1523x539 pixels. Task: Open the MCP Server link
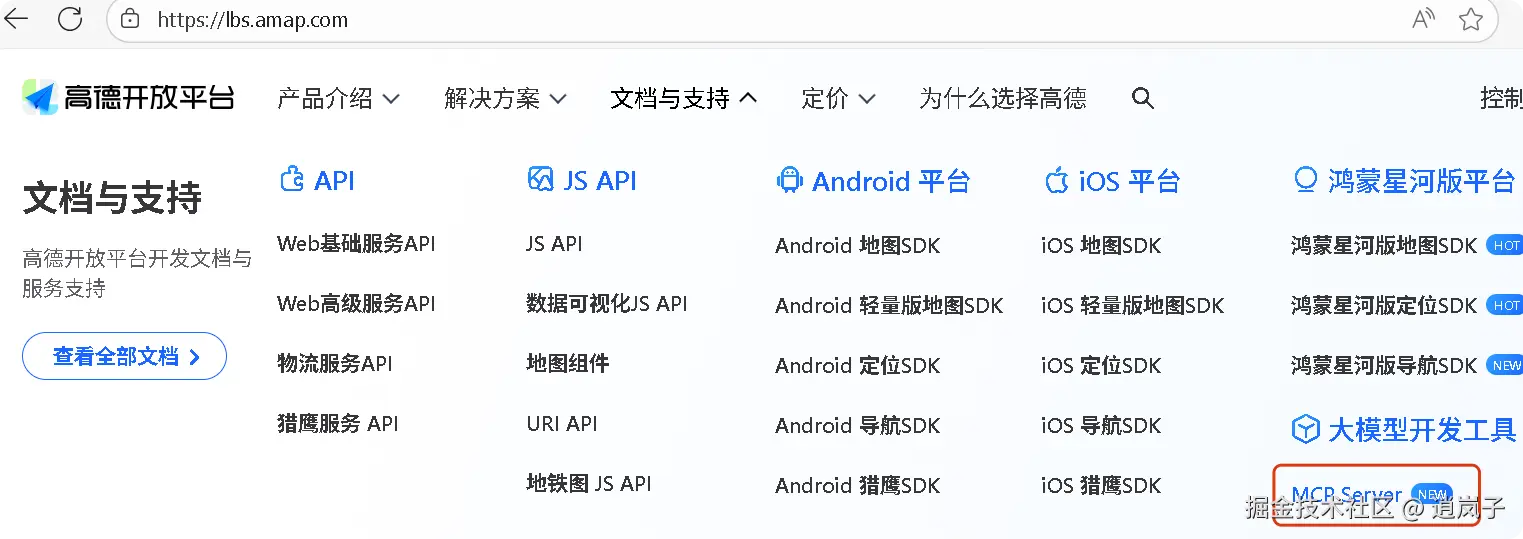[1346, 495]
